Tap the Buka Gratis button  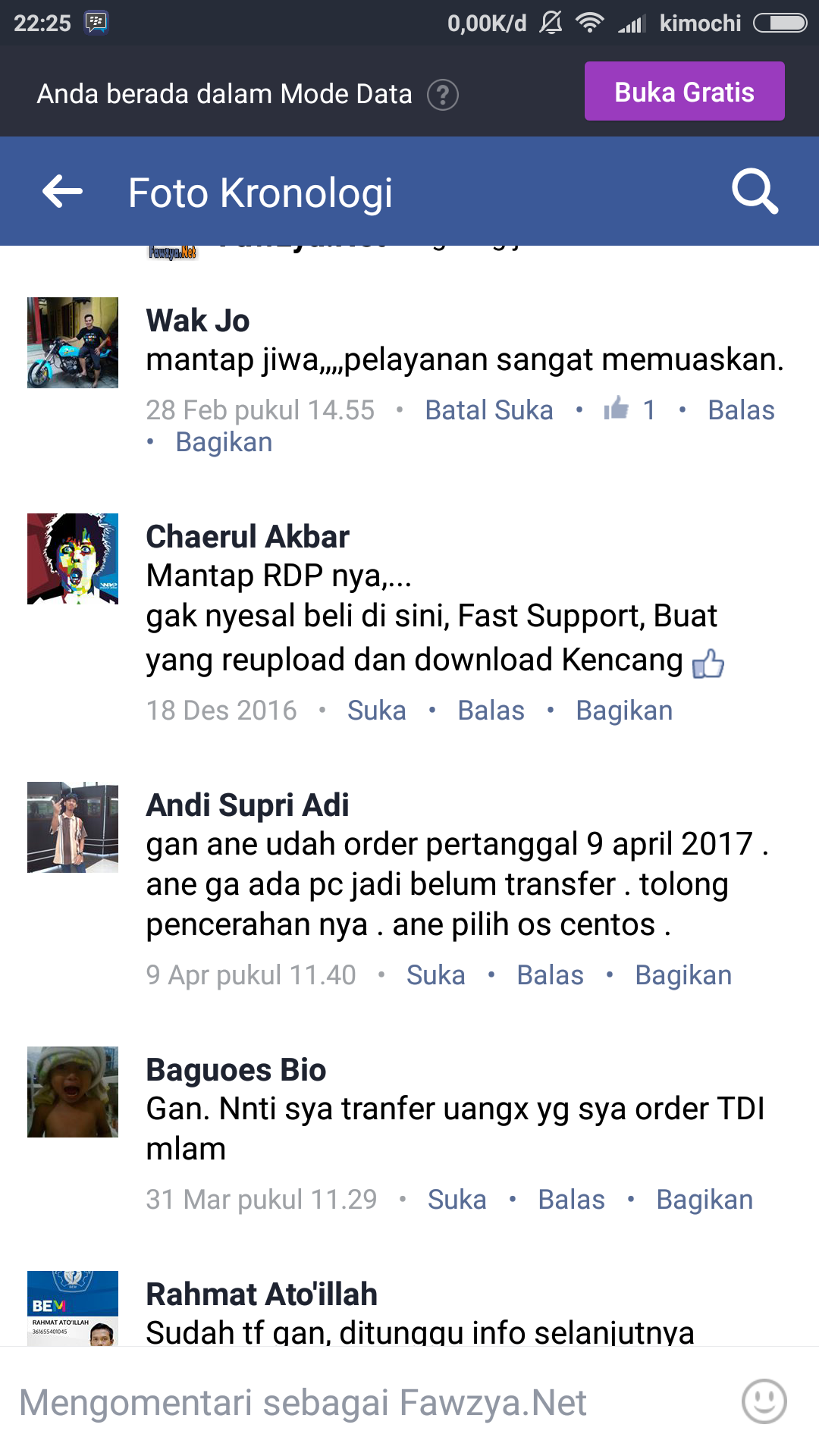tap(684, 92)
